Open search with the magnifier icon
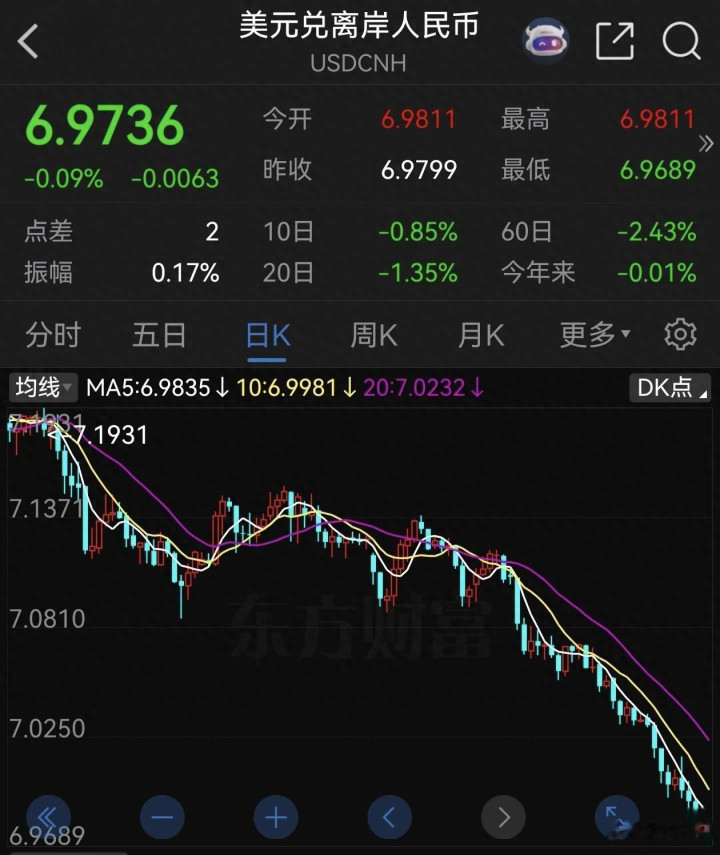Image resolution: width=720 pixels, height=855 pixels. click(681, 41)
